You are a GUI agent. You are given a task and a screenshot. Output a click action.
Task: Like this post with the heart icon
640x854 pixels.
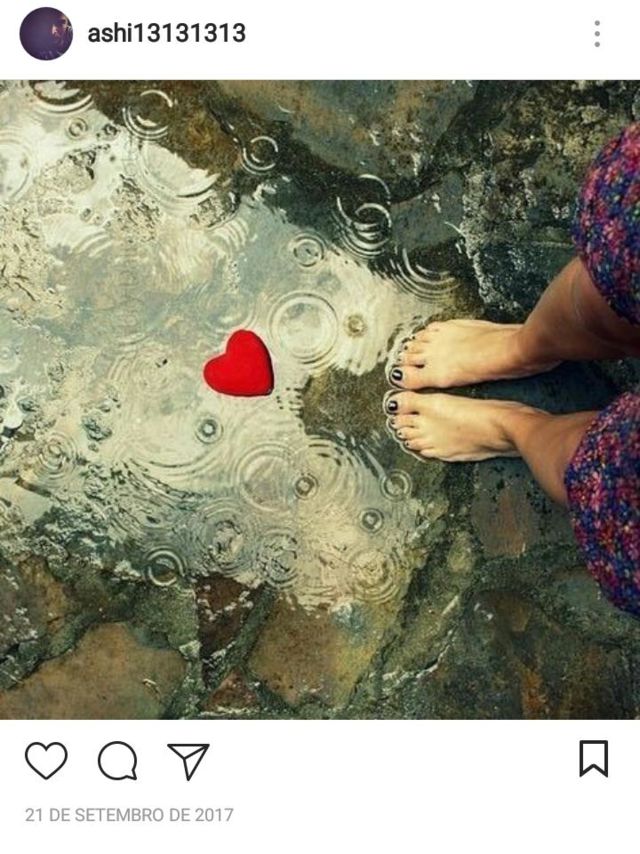[x=46, y=761]
